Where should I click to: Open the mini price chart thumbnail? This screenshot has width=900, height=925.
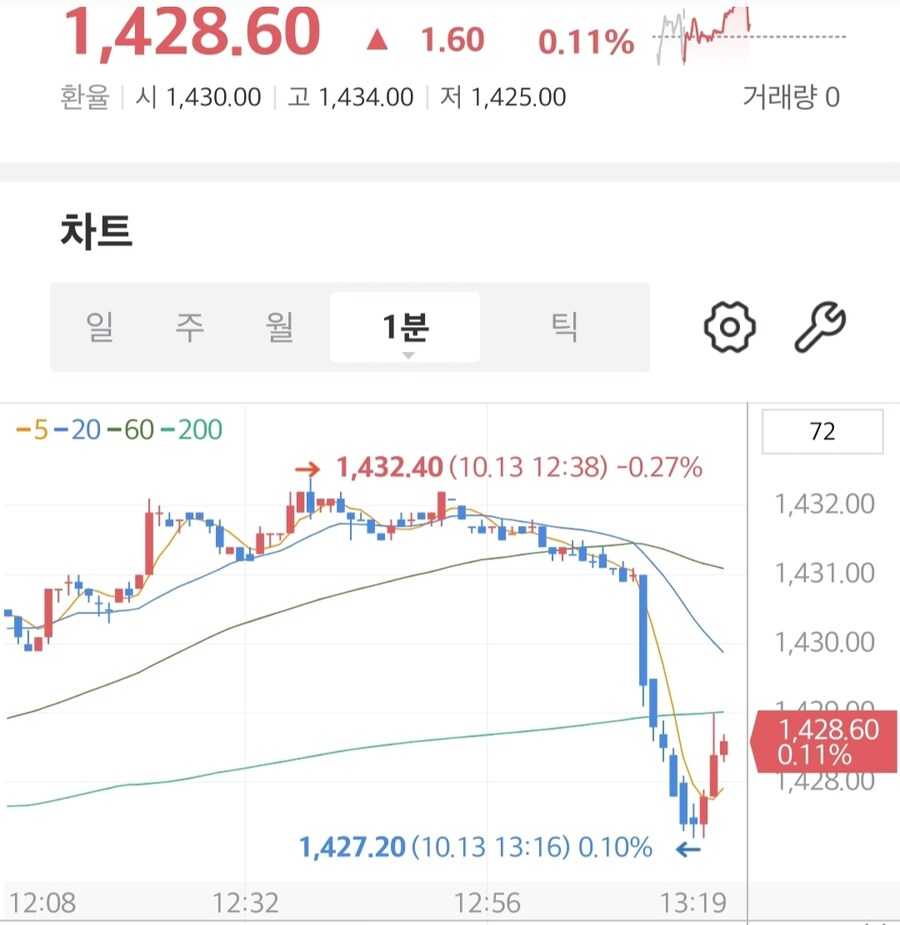click(x=750, y=36)
